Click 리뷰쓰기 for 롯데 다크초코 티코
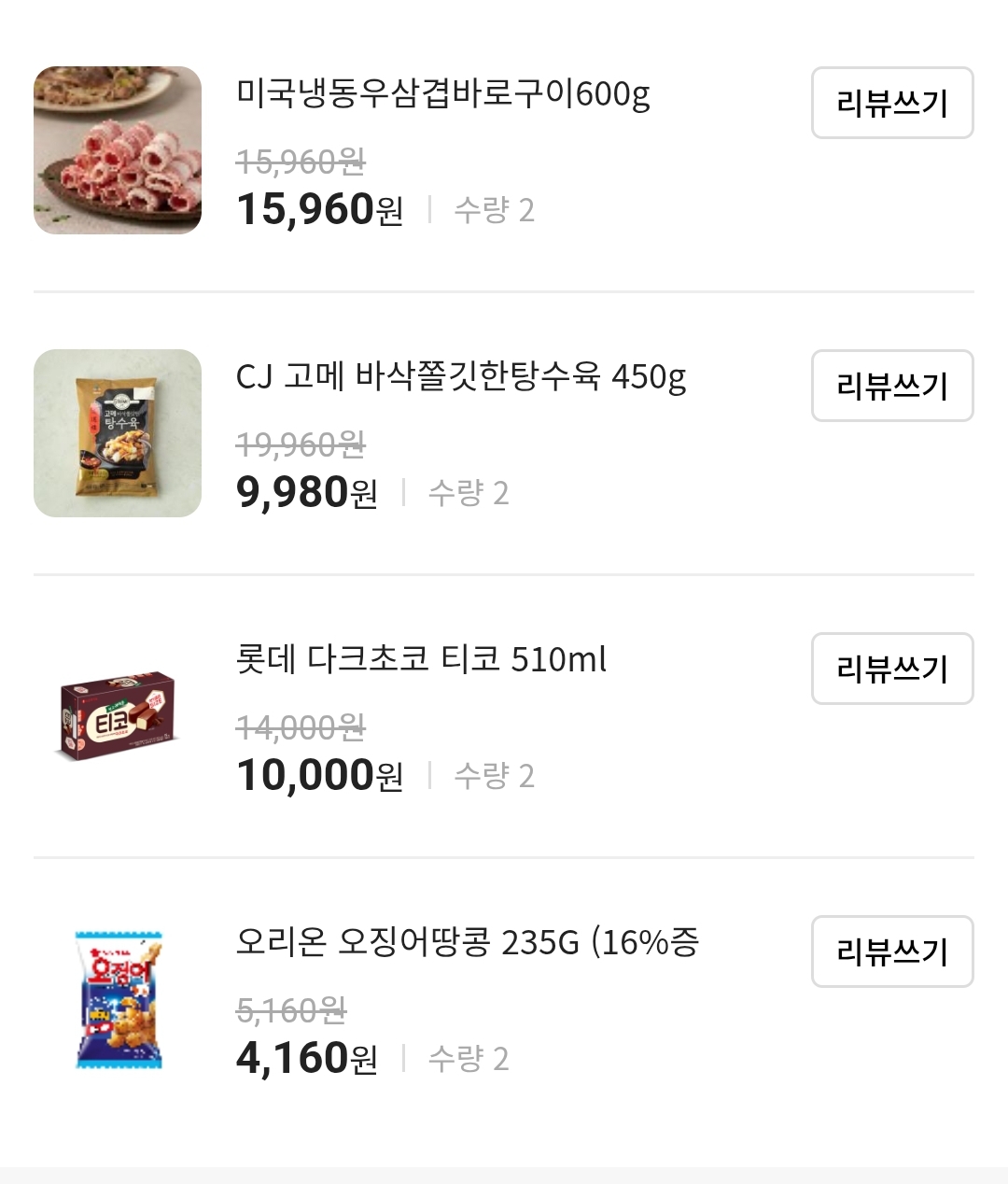 point(891,670)
